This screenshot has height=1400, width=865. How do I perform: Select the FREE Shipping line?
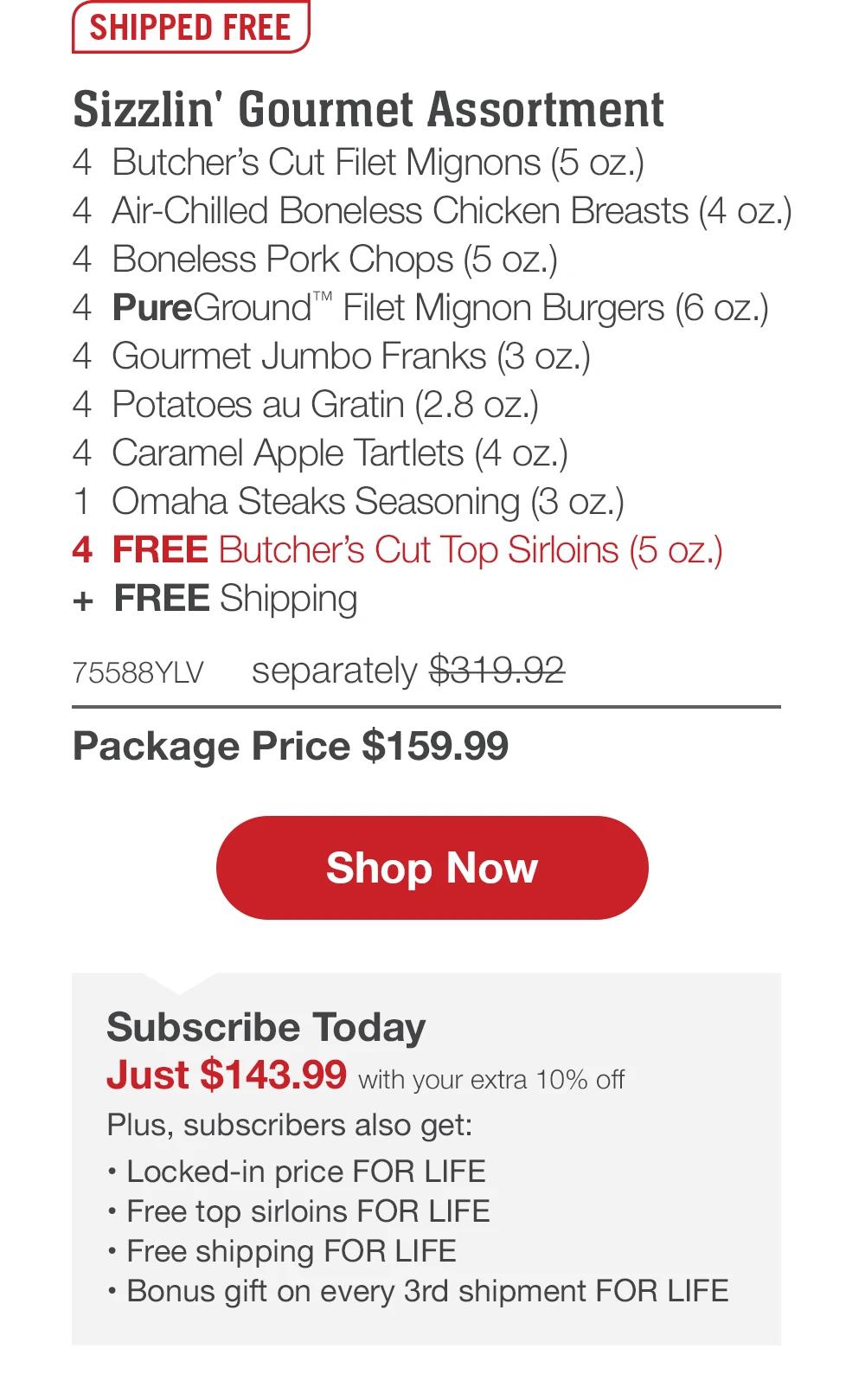pyautogui.click(x=216, y=598)
